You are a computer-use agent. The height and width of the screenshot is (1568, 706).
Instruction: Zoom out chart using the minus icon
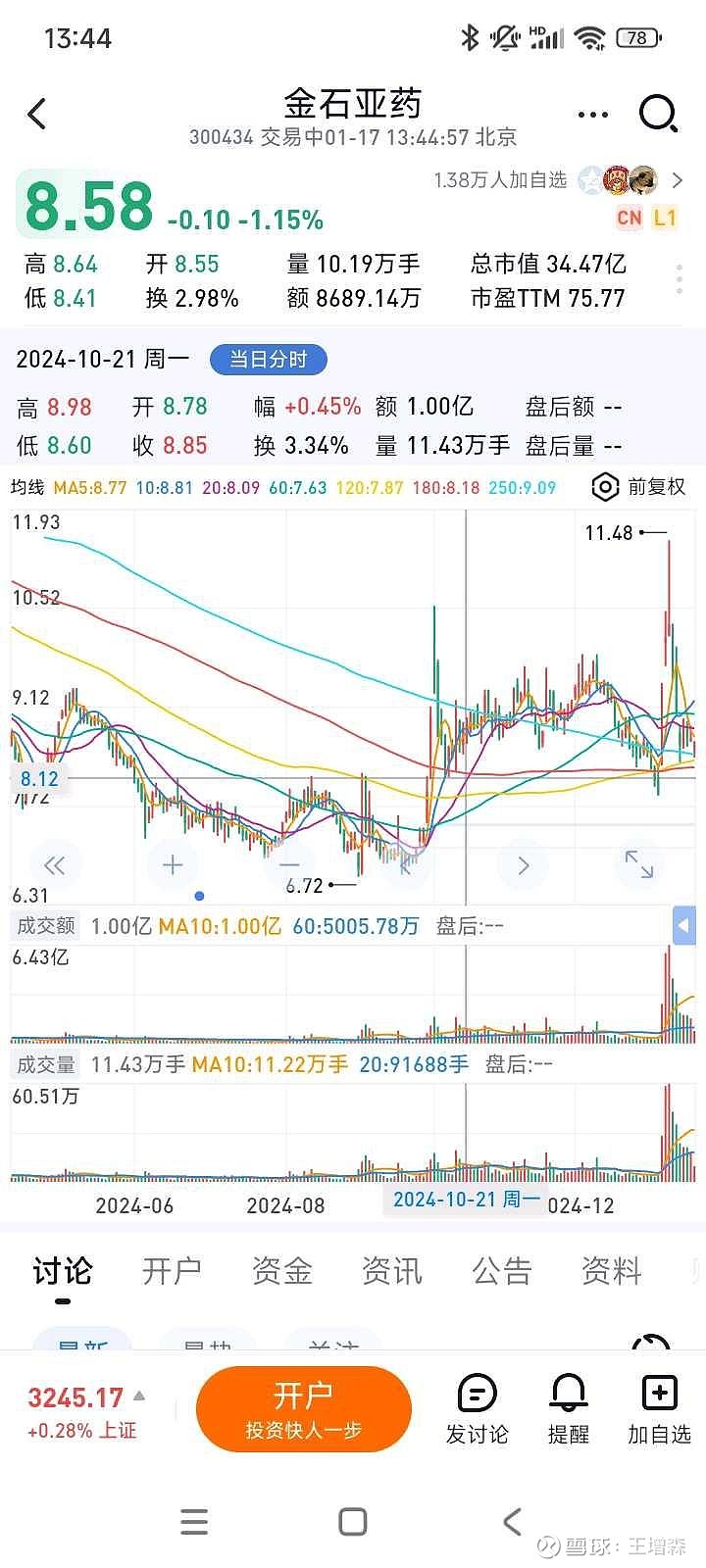288,864
